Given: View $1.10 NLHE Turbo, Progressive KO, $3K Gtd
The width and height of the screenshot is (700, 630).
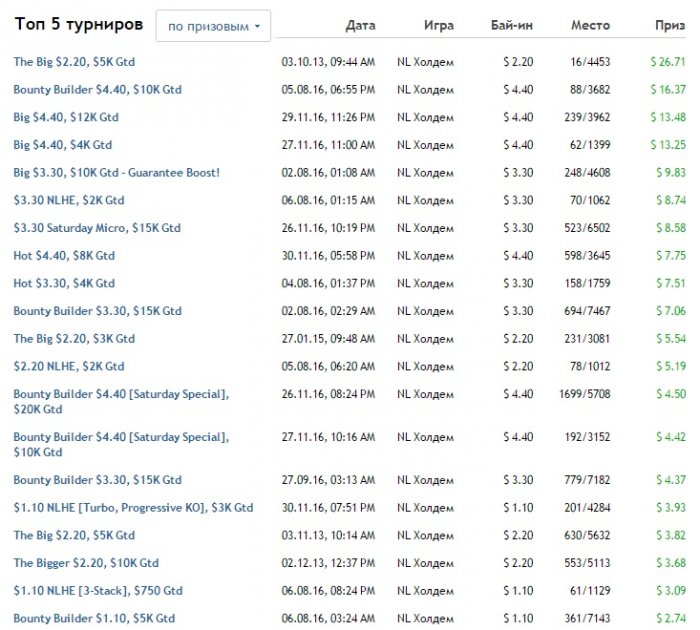Looking at the screenshot, I should click(133, 508).
